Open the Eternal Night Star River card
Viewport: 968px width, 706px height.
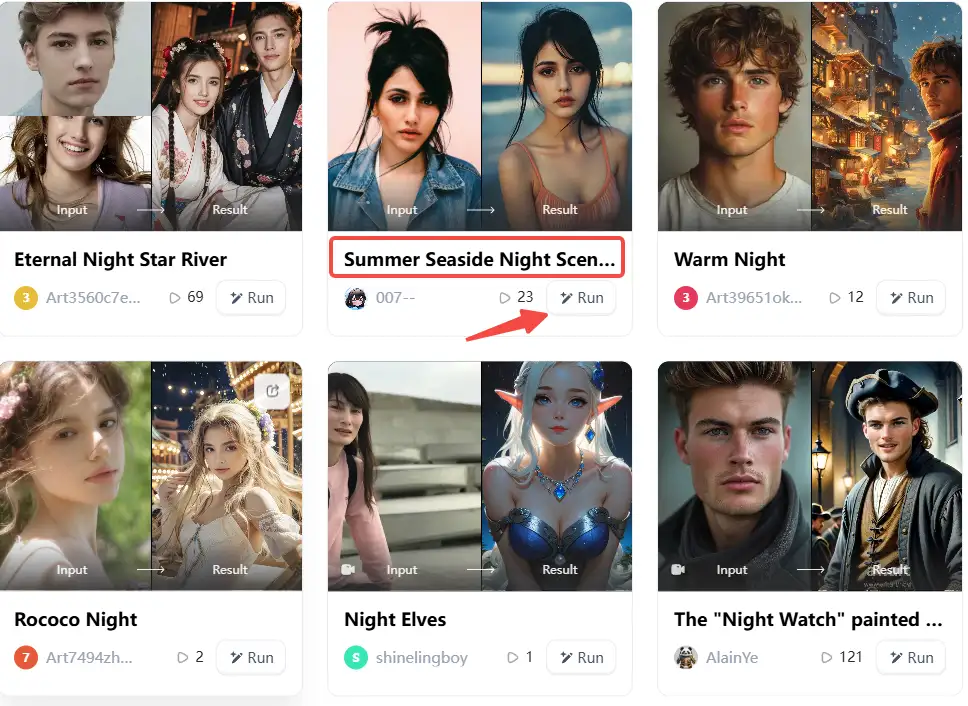click(x=120, y=260)
